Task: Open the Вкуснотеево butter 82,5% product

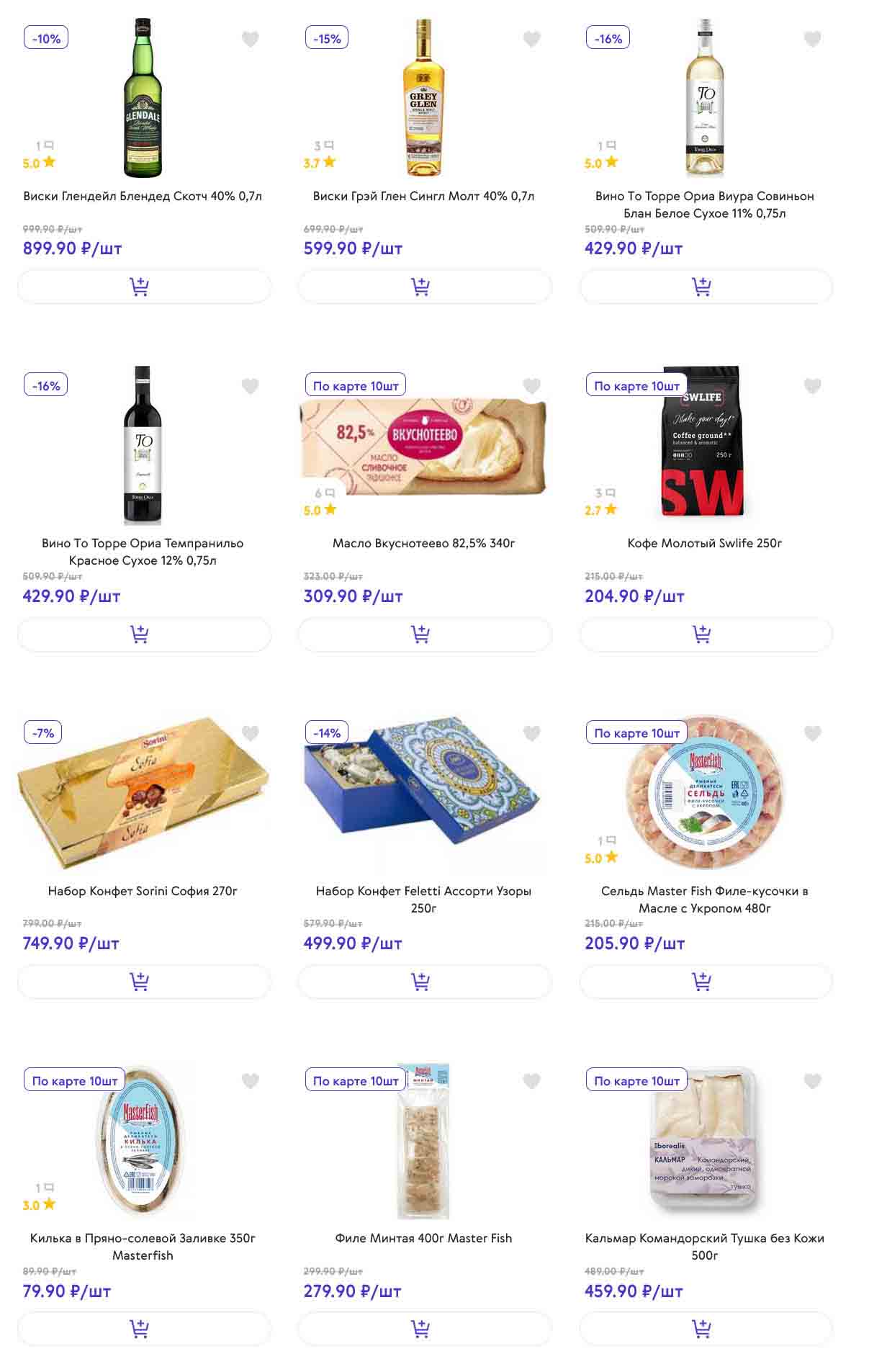Action: 423,543
